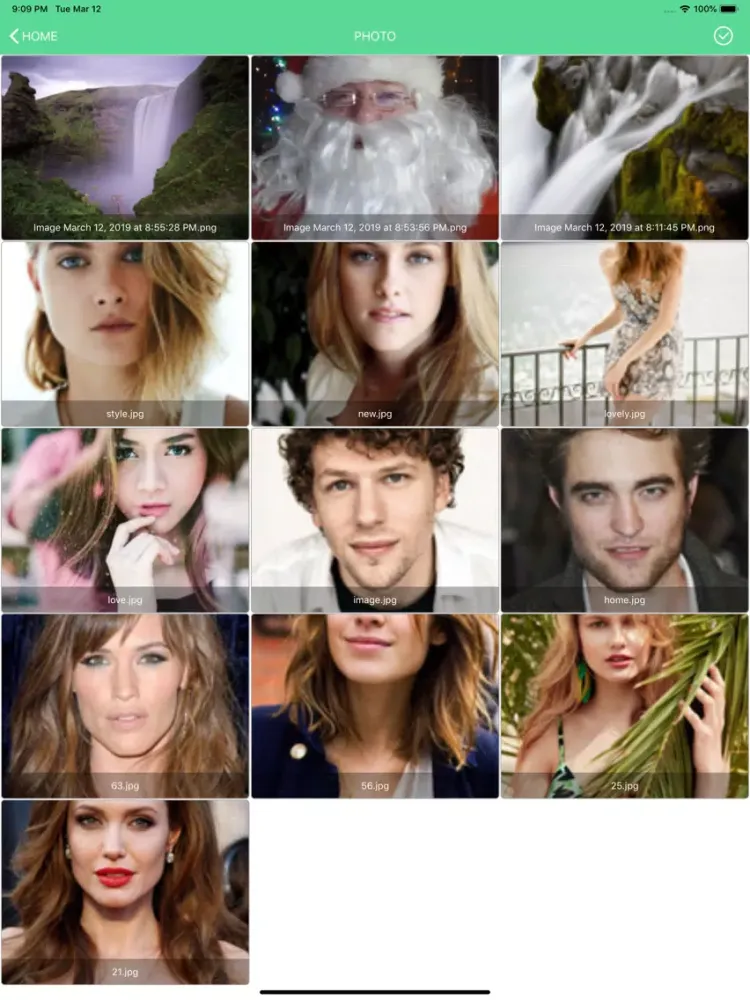Open the image from 8:55:28 PM
The height and width of the screenshot is (1000, 750).
click(125, 147)
